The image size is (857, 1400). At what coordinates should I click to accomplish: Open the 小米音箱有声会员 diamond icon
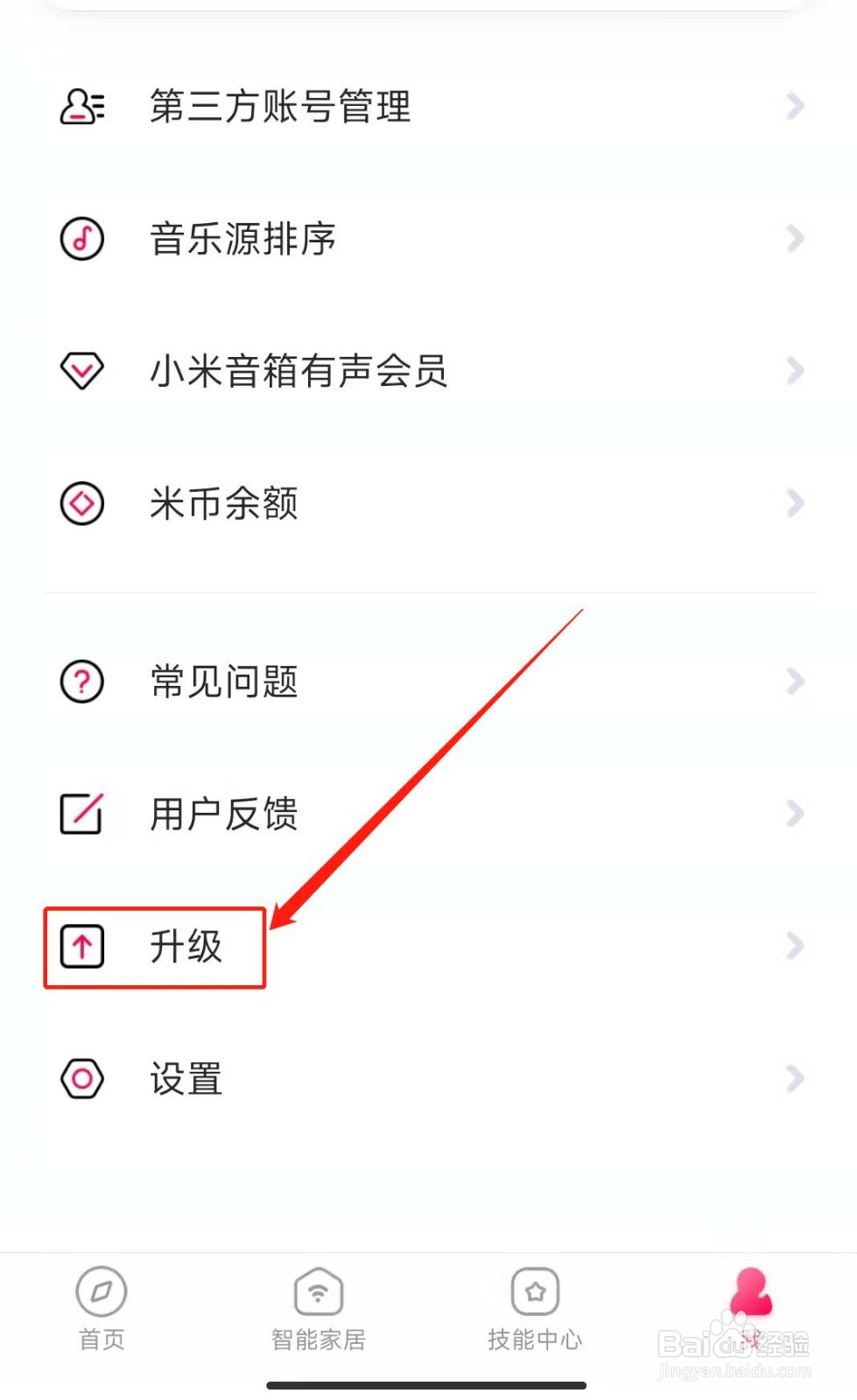point(81,371)
